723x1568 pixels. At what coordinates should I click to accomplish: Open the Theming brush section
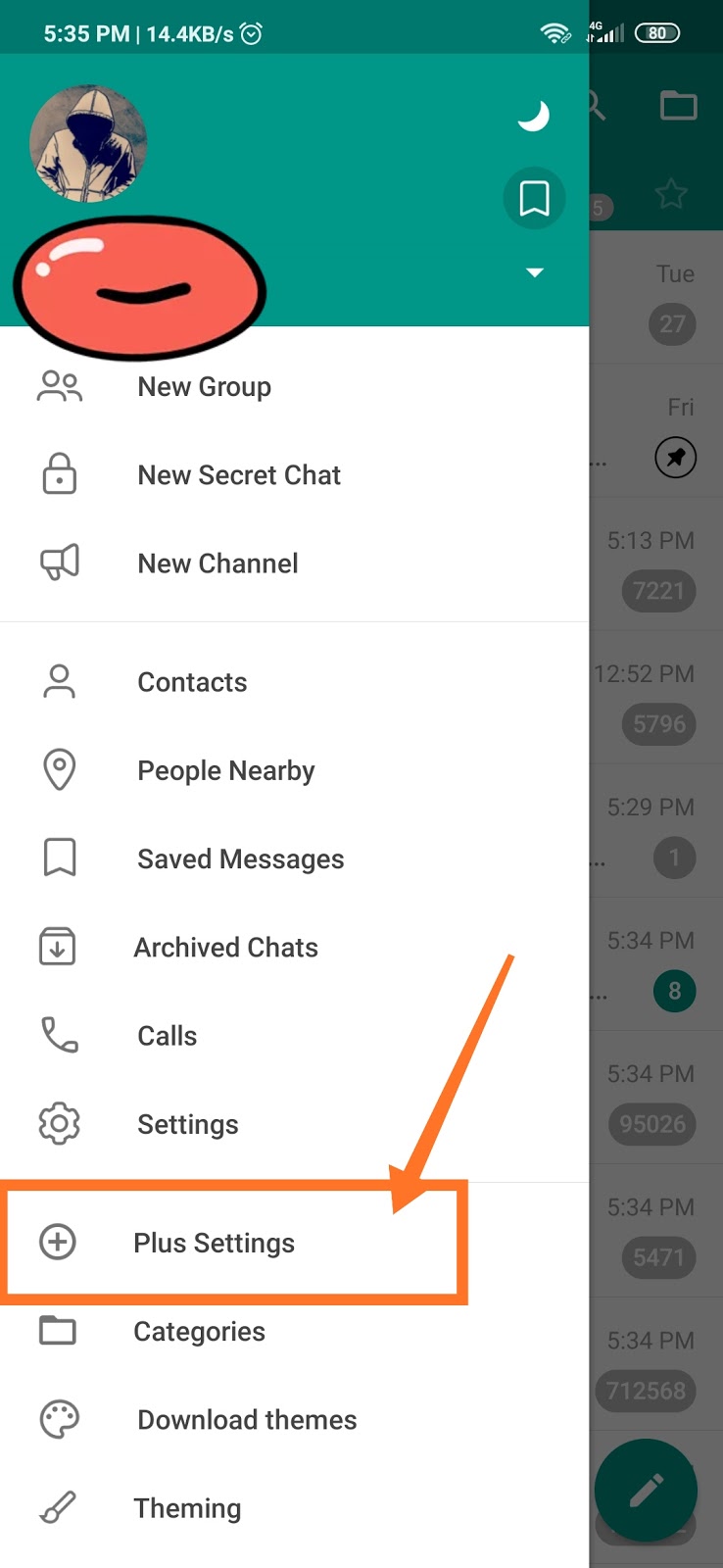[x=187, y=1507]
